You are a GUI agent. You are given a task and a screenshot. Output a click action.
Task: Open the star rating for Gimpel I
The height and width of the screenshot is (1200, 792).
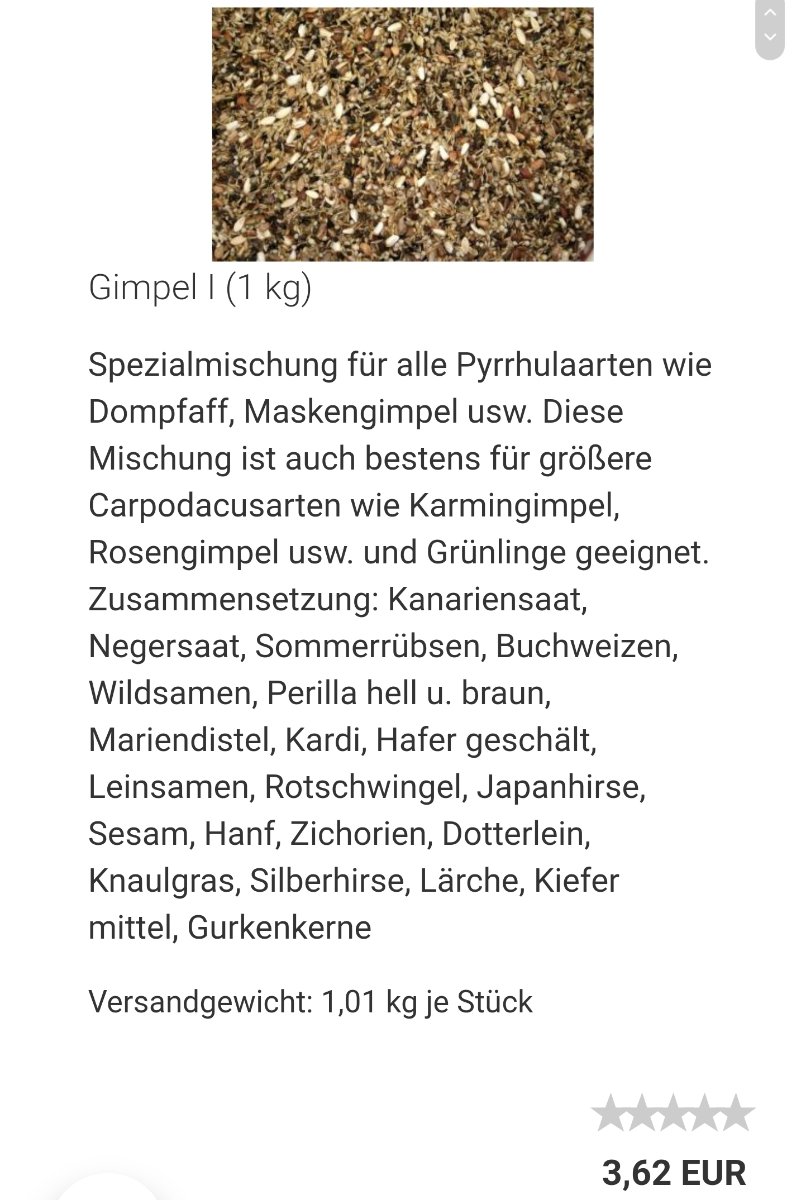pos(672,1113)
